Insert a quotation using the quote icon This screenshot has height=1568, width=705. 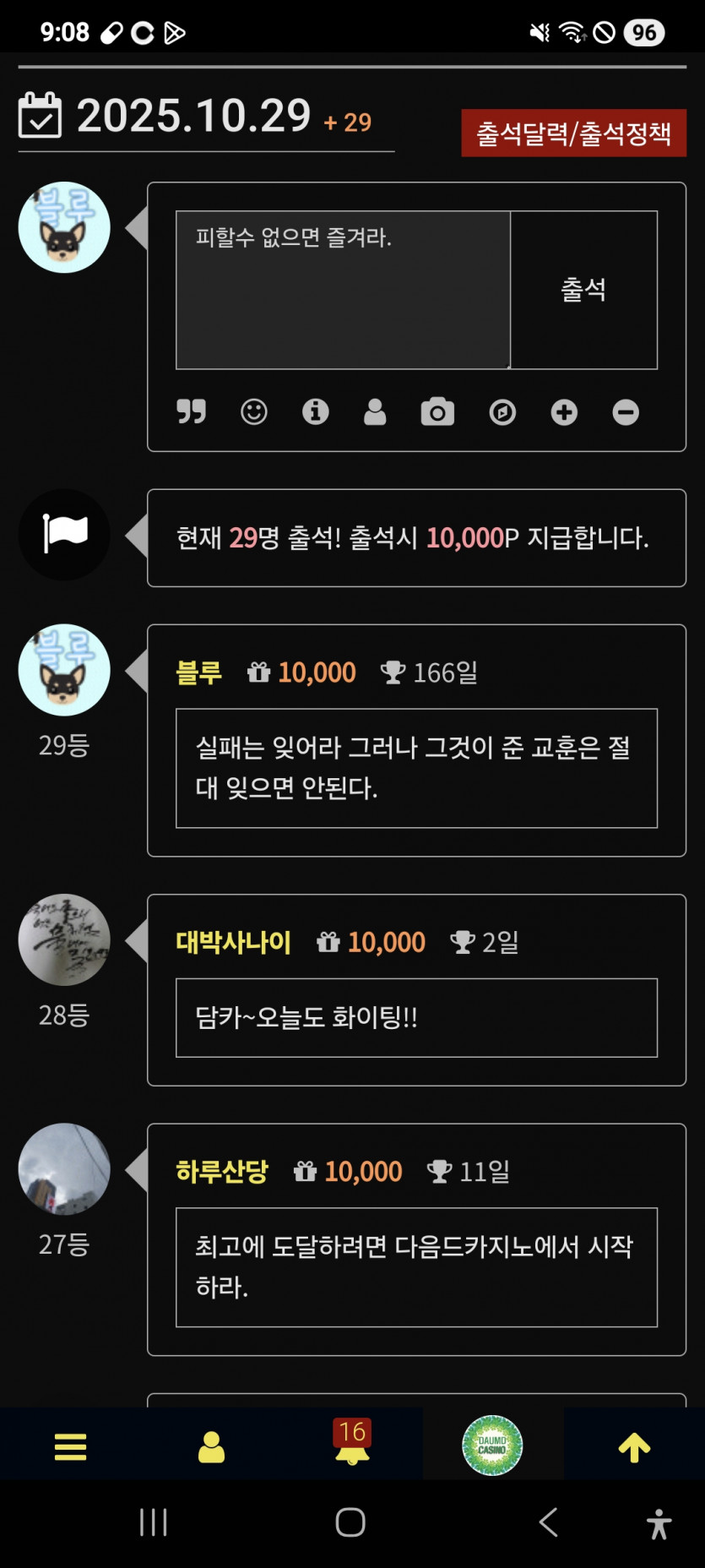tap(191, 412)
